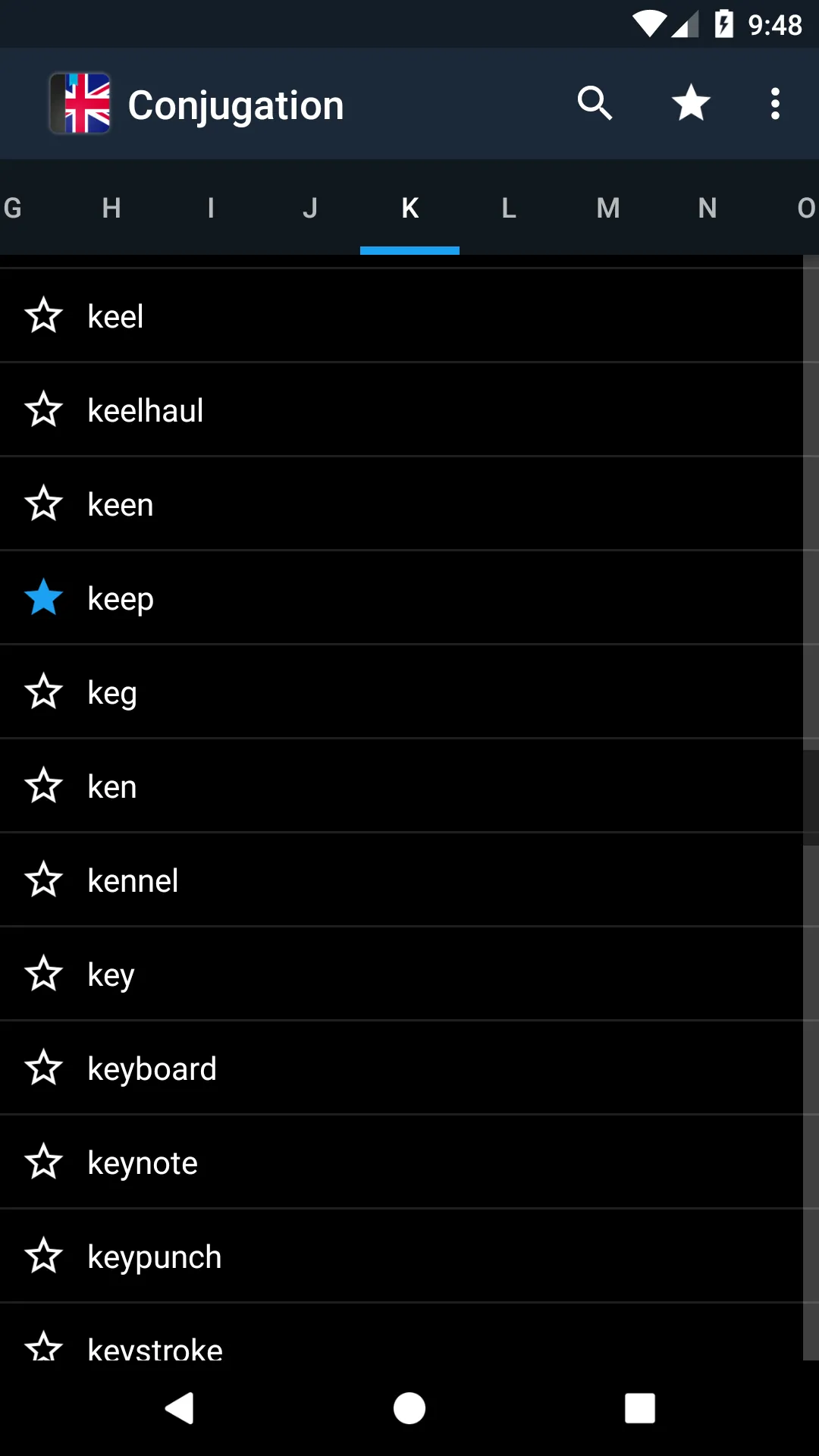Open the favorites list via star icon
Image resolution: width=819 pixels, height=1456 pixels.
tap(690, 103)
